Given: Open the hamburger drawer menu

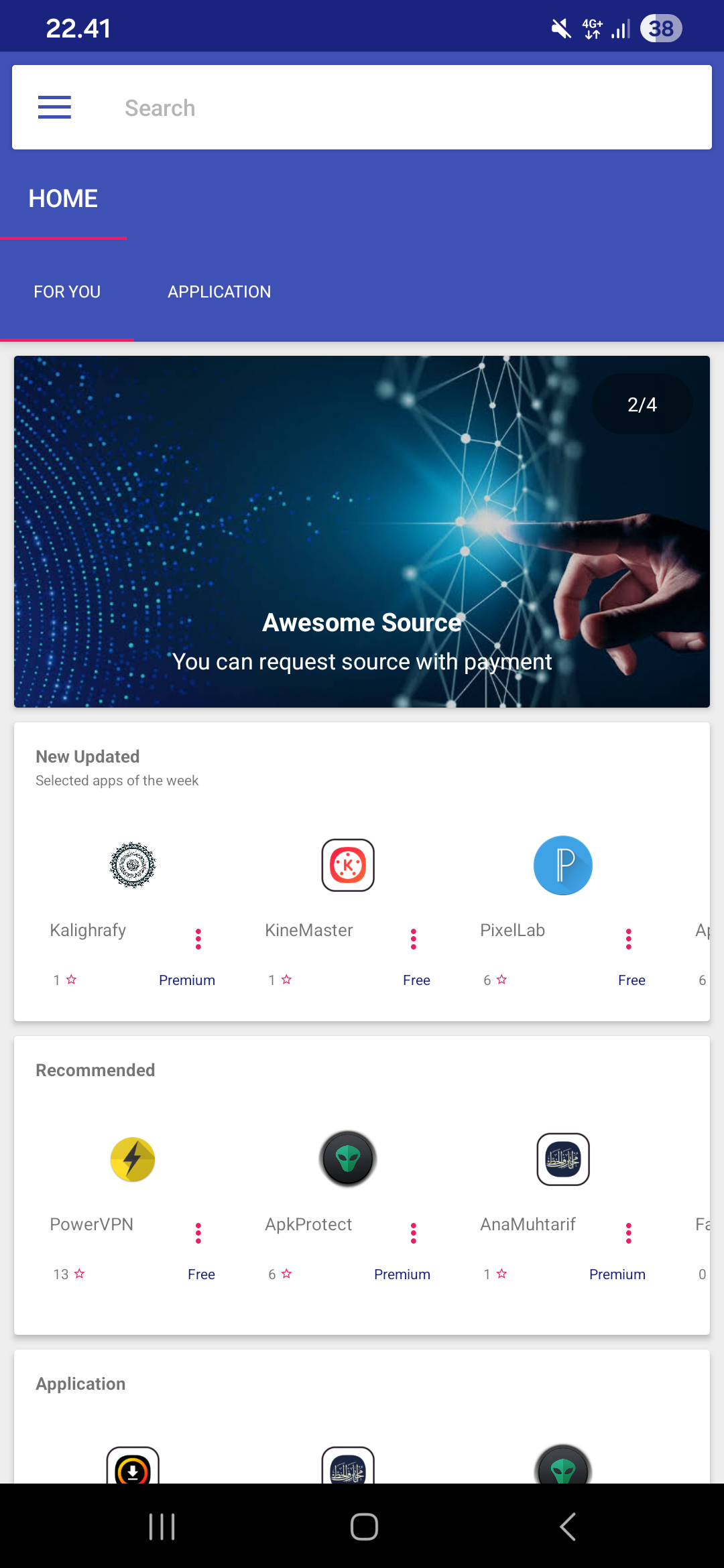Looking at the screenshot, I should point(54,107).
